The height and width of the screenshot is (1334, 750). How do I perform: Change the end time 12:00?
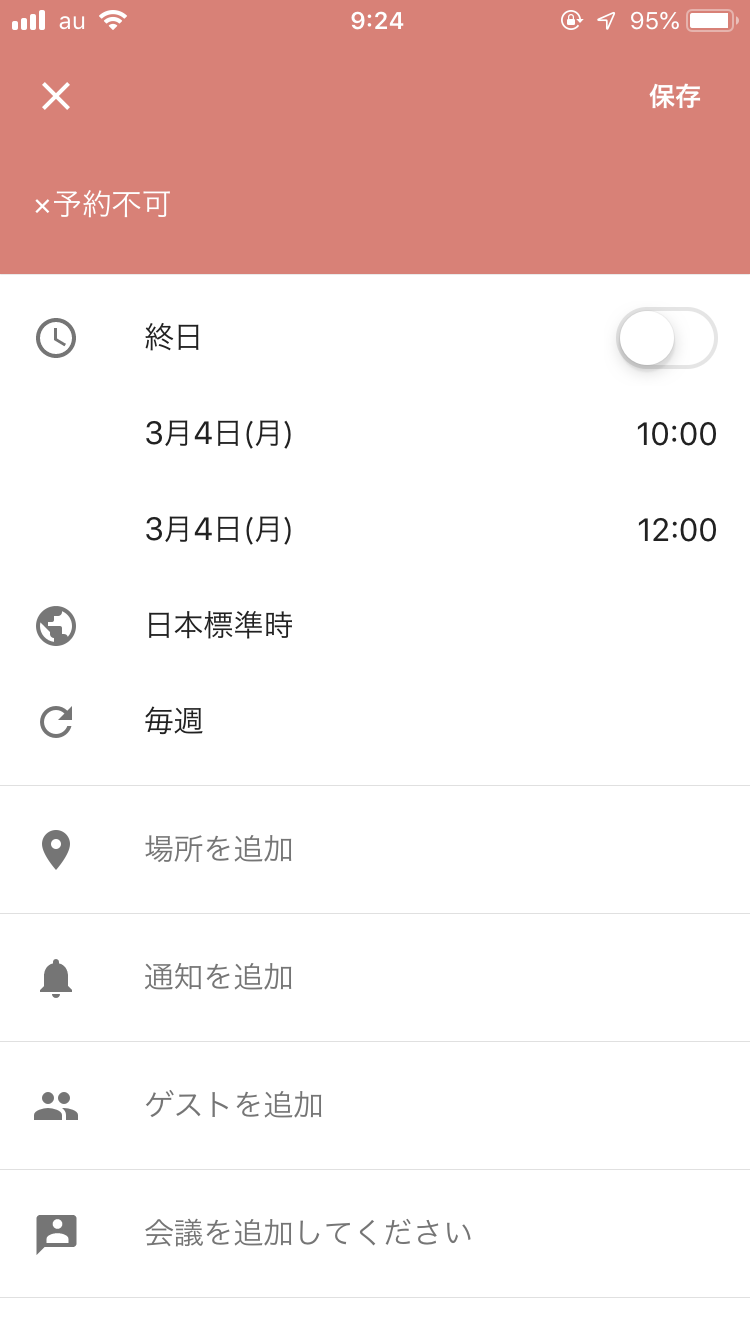pos(677,530)
